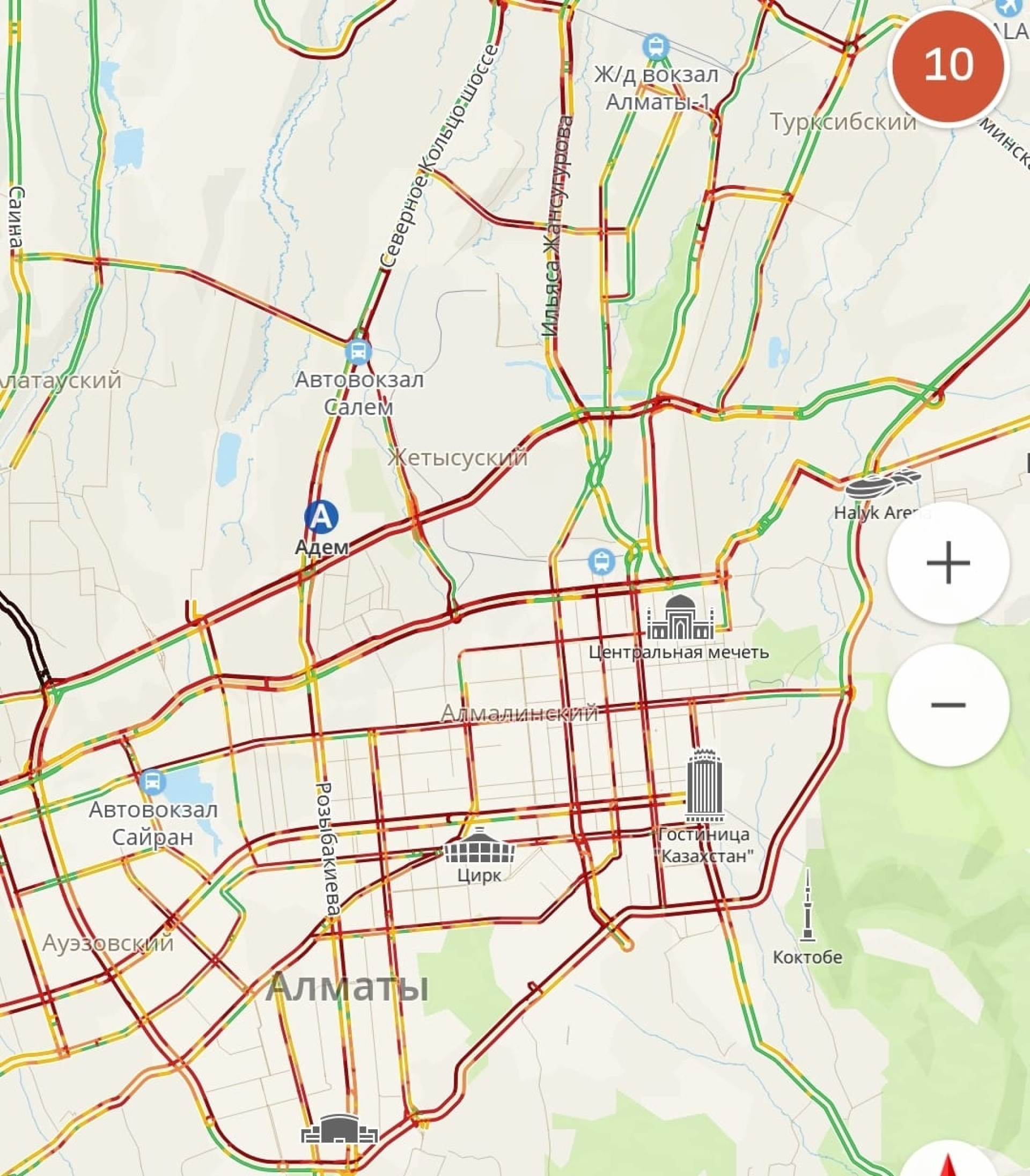Select the Центральная мечеть landmark
Viewport: 1030px width, 1176px height.
pos(680,619)
